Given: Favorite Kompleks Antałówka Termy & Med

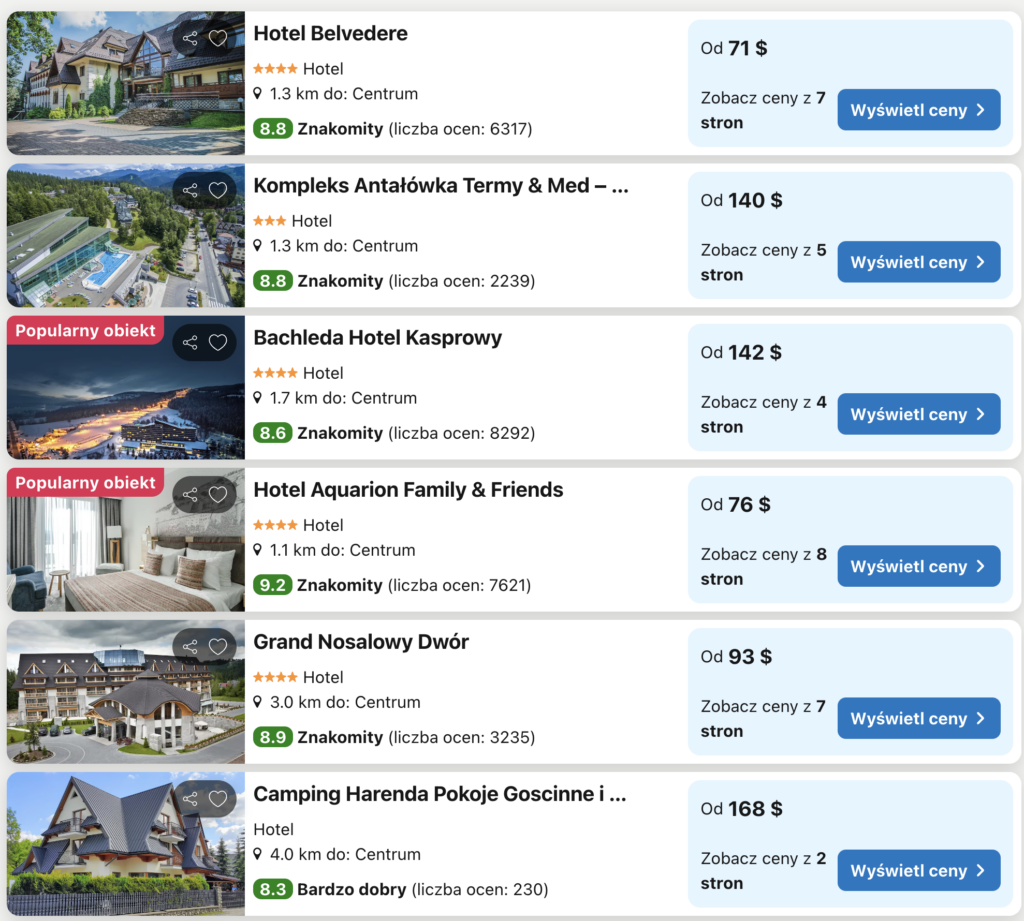Looking at the screenshot, I should click(x=218, y=190).
